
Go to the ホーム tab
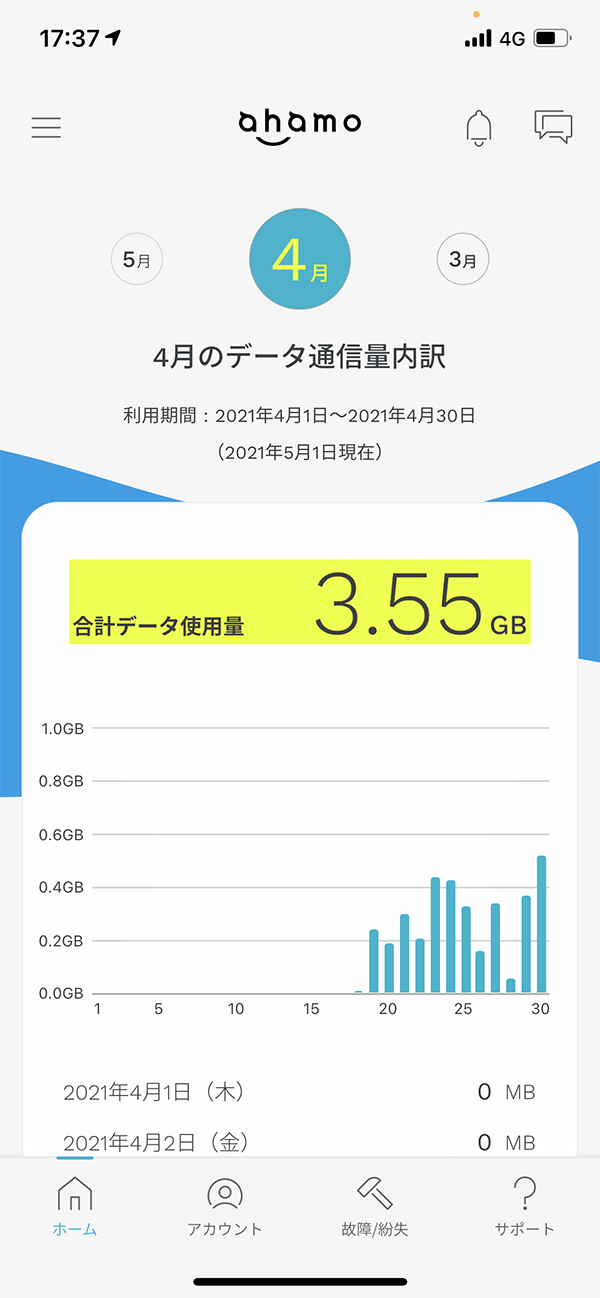75,1206
